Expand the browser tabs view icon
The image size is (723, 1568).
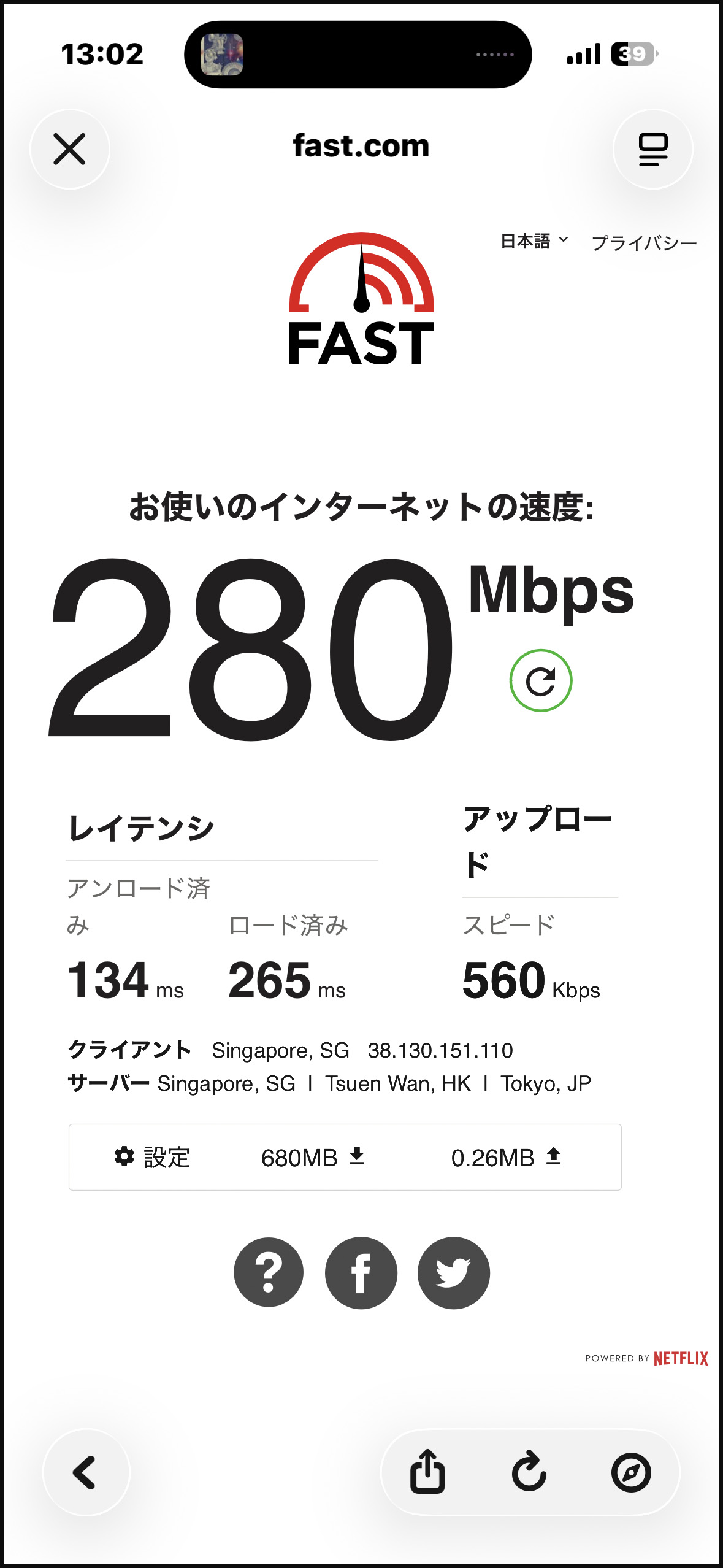click(x=652, y=149)
